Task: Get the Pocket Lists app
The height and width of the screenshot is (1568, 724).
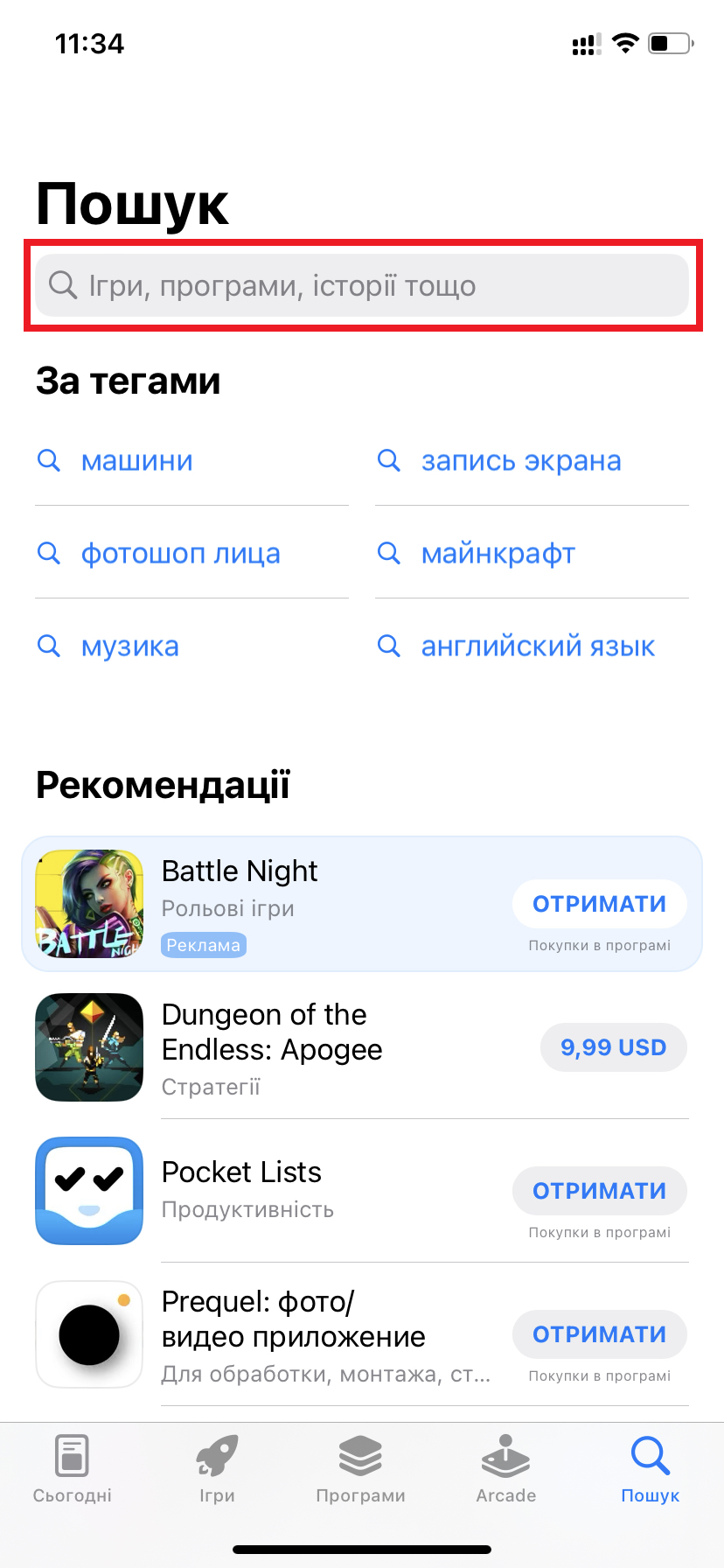Action: click(599, 1191)
